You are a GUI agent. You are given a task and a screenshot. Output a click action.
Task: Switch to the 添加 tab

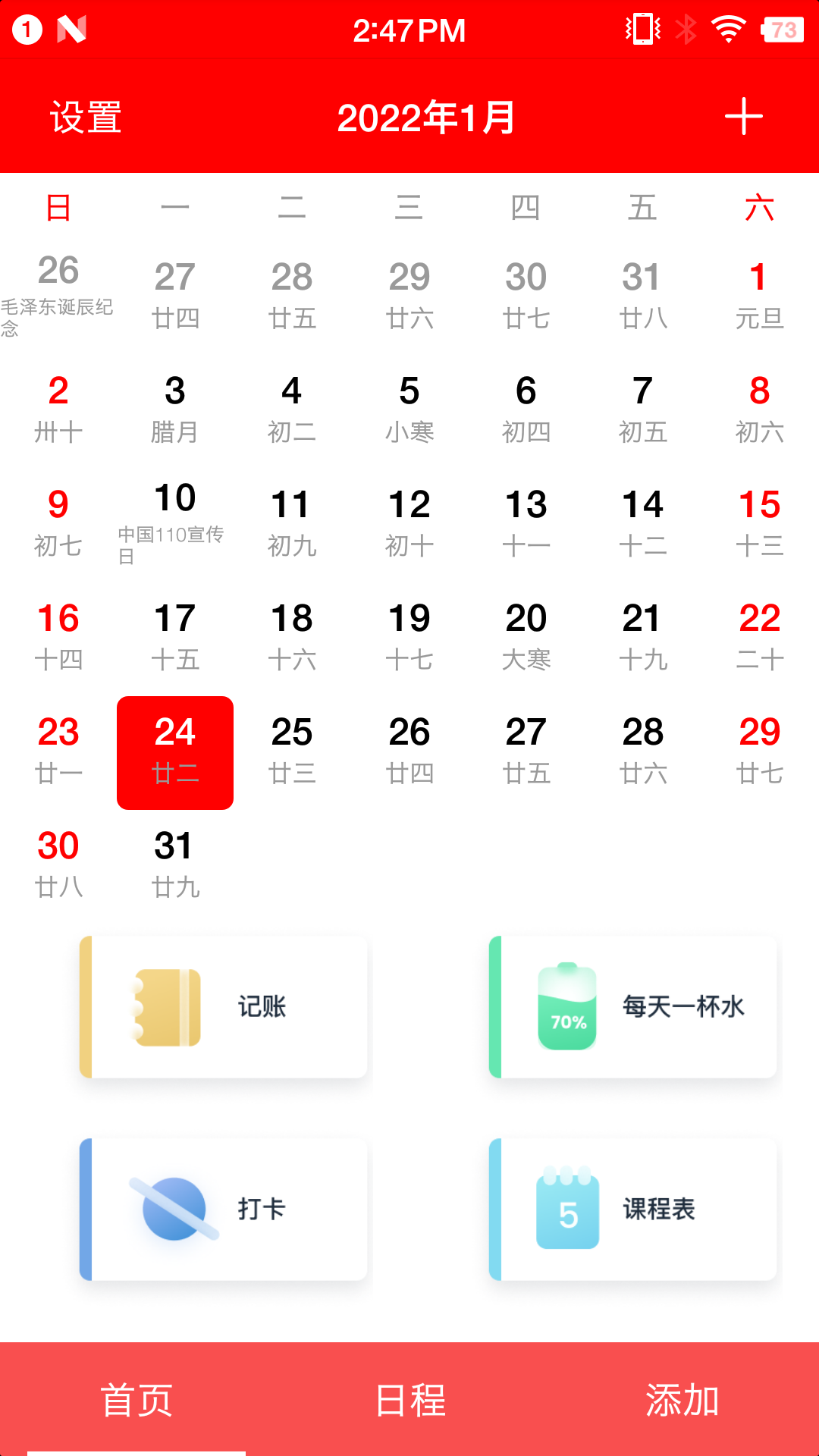click(x=682, y=1399)
